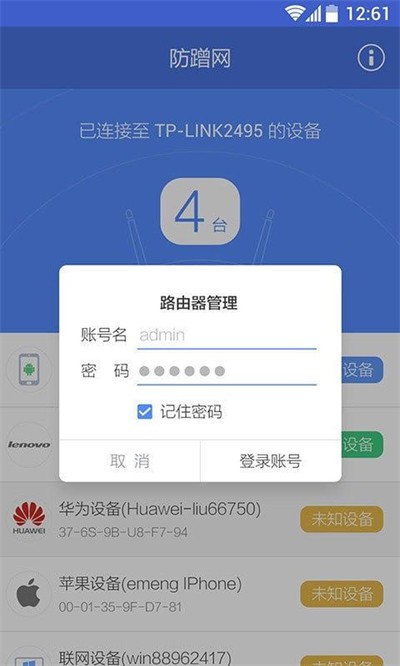The height and width of the screenshot is (666, 400).
Task: Tap 未知设备 for the emeng iPhone device
Action: tap(342, 593)
